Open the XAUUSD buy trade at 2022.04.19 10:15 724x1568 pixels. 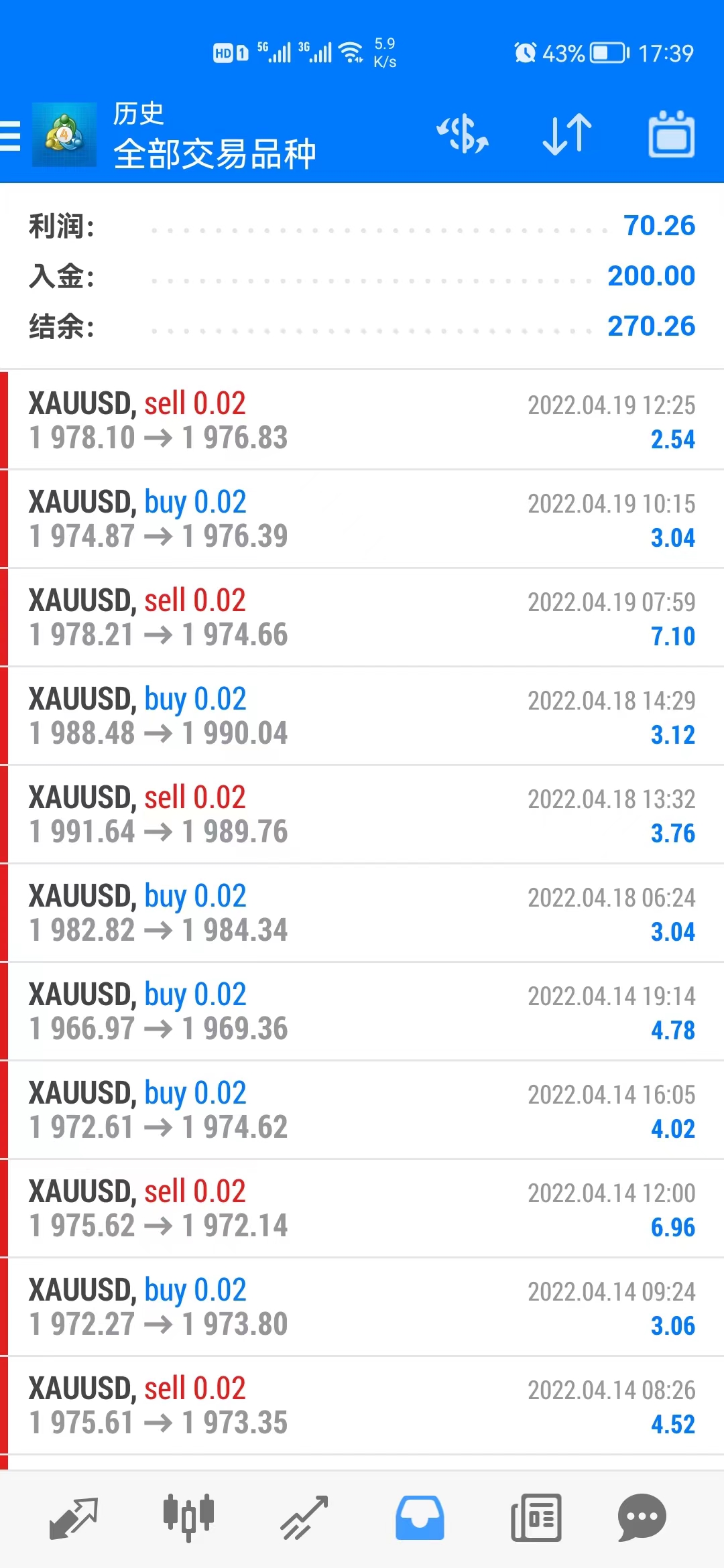[362, 519]
